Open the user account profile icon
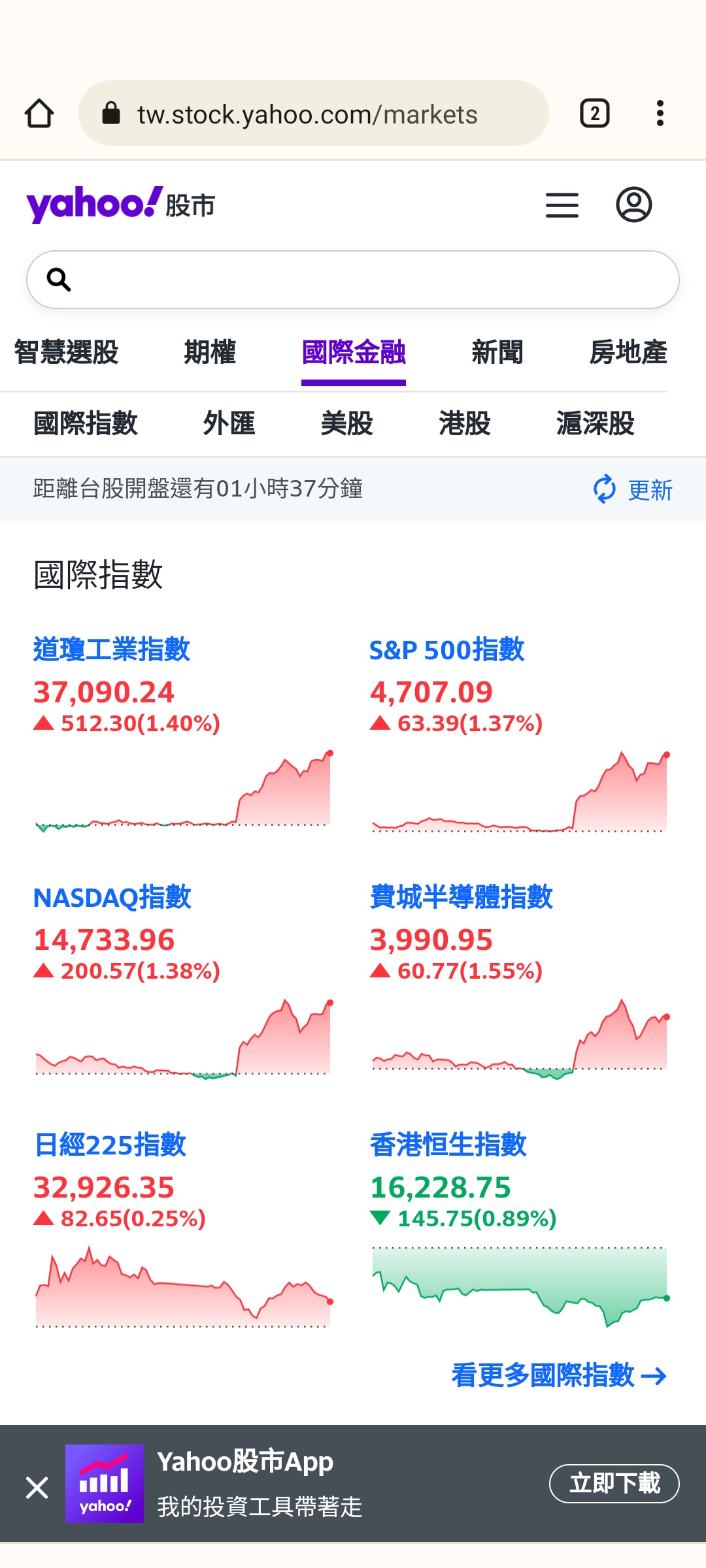The height and width of the screenshot is (1568, 706). [x=634, y=205]
